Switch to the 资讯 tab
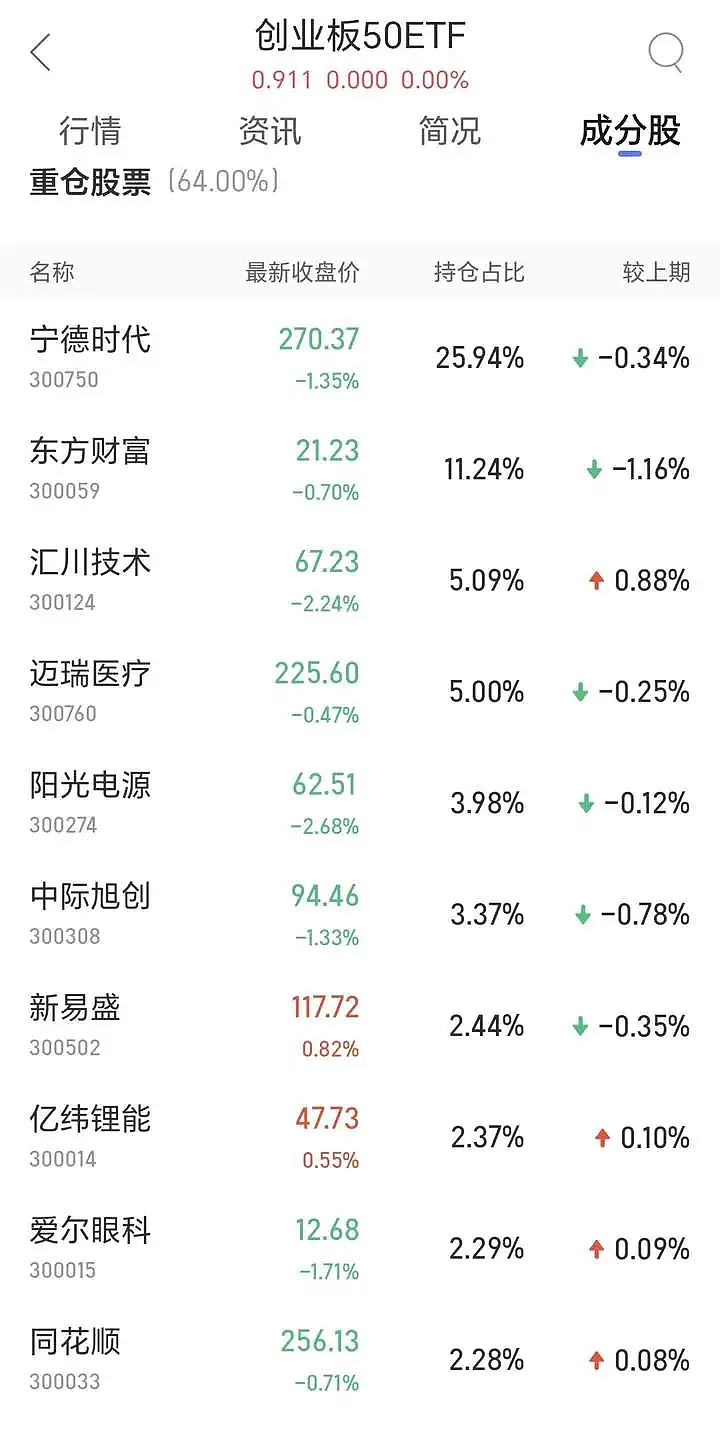The width and height of the screenshot is (720, 1436). (270, 131)
